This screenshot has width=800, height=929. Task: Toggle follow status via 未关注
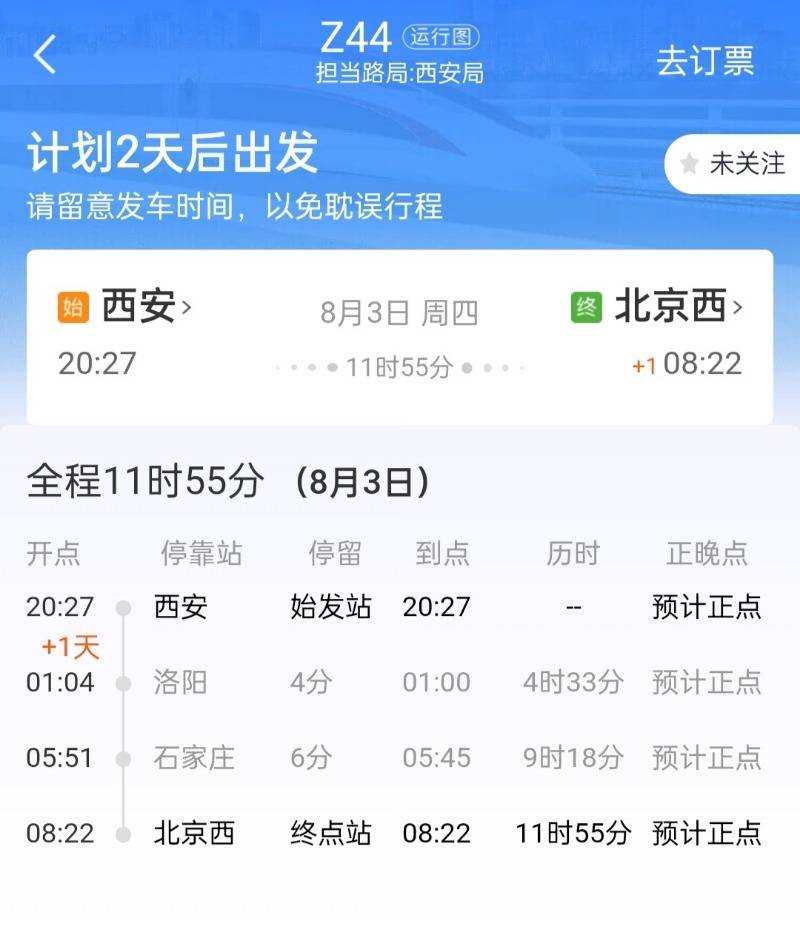(x=748, y=165)
